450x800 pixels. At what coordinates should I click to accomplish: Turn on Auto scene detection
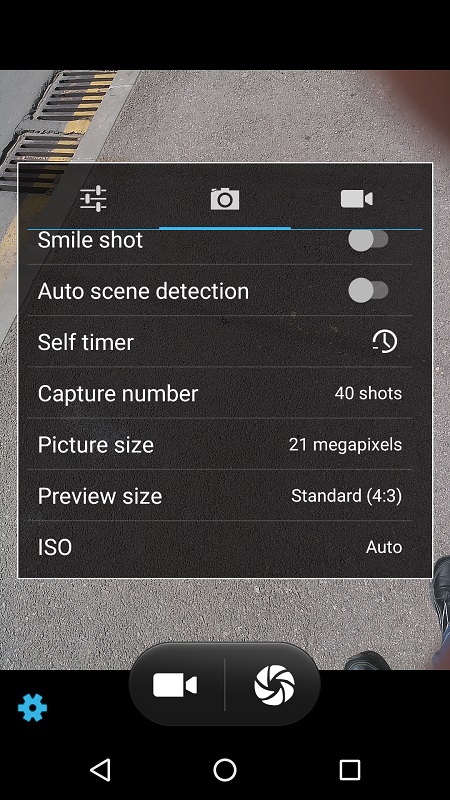coord(368,290)
